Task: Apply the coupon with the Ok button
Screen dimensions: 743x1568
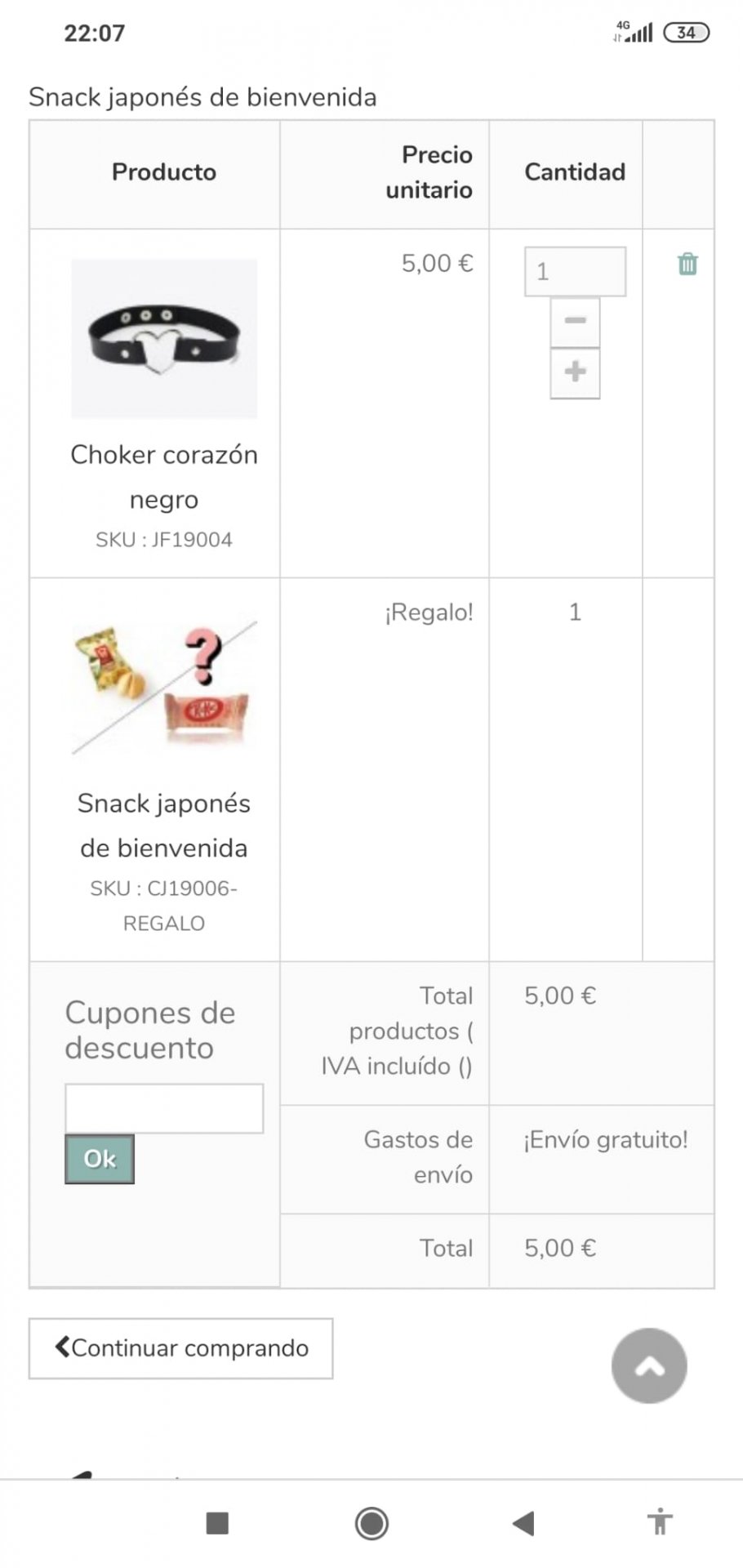Action: click(100, 1159)
